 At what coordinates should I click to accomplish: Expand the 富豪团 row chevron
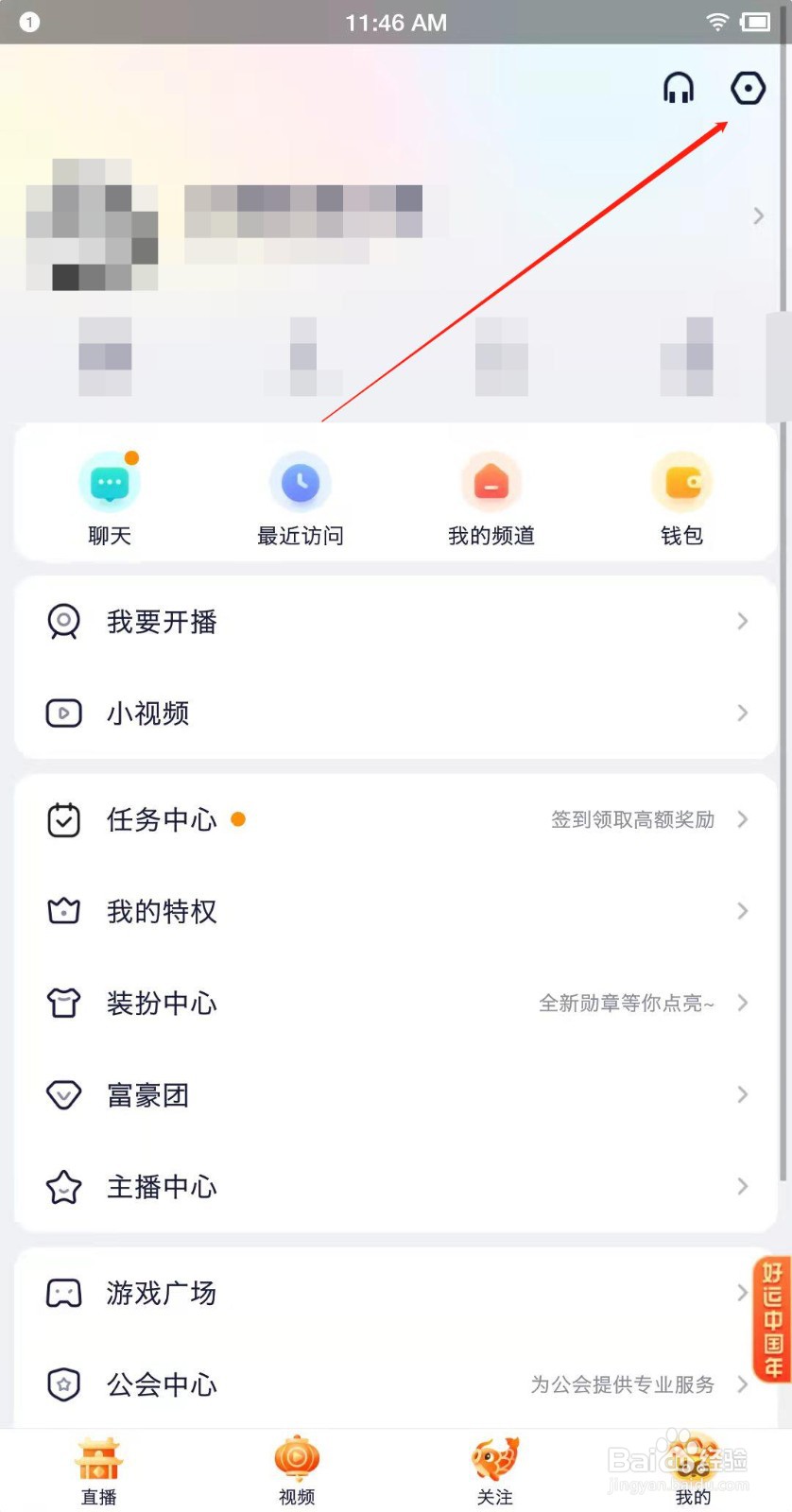point(742,1094)
